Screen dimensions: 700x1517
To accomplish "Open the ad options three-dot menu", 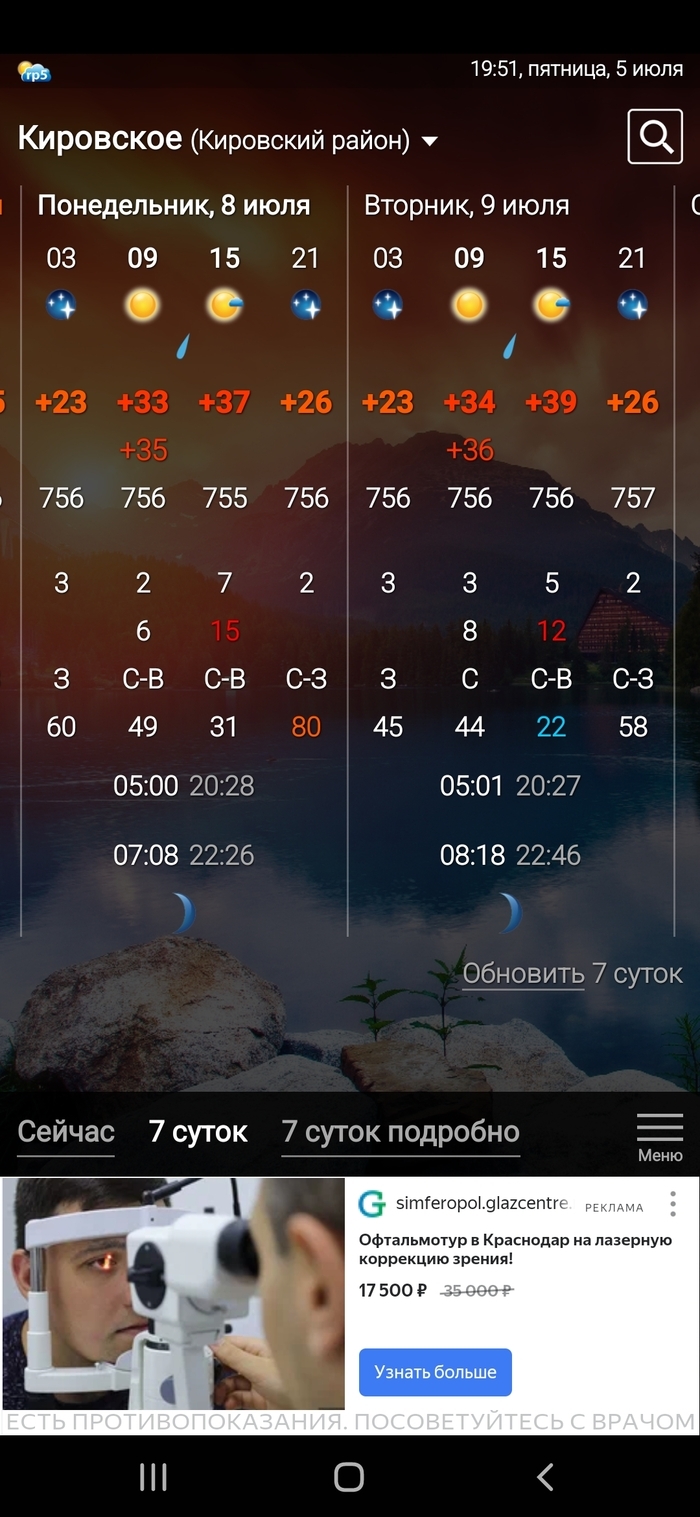I will pos(673,1203).
